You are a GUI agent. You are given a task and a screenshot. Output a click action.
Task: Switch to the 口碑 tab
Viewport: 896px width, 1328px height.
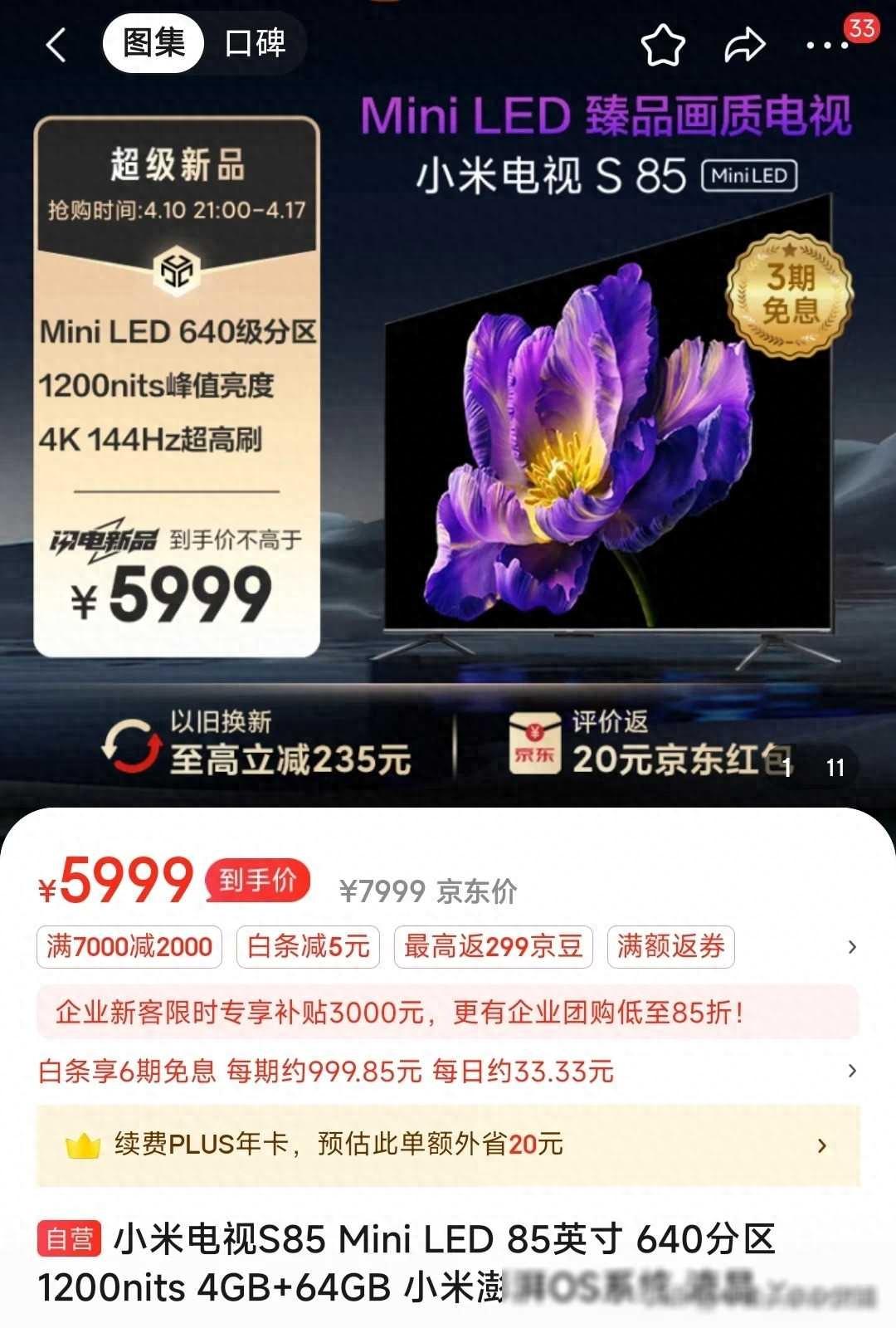click(x=256, y=43)
